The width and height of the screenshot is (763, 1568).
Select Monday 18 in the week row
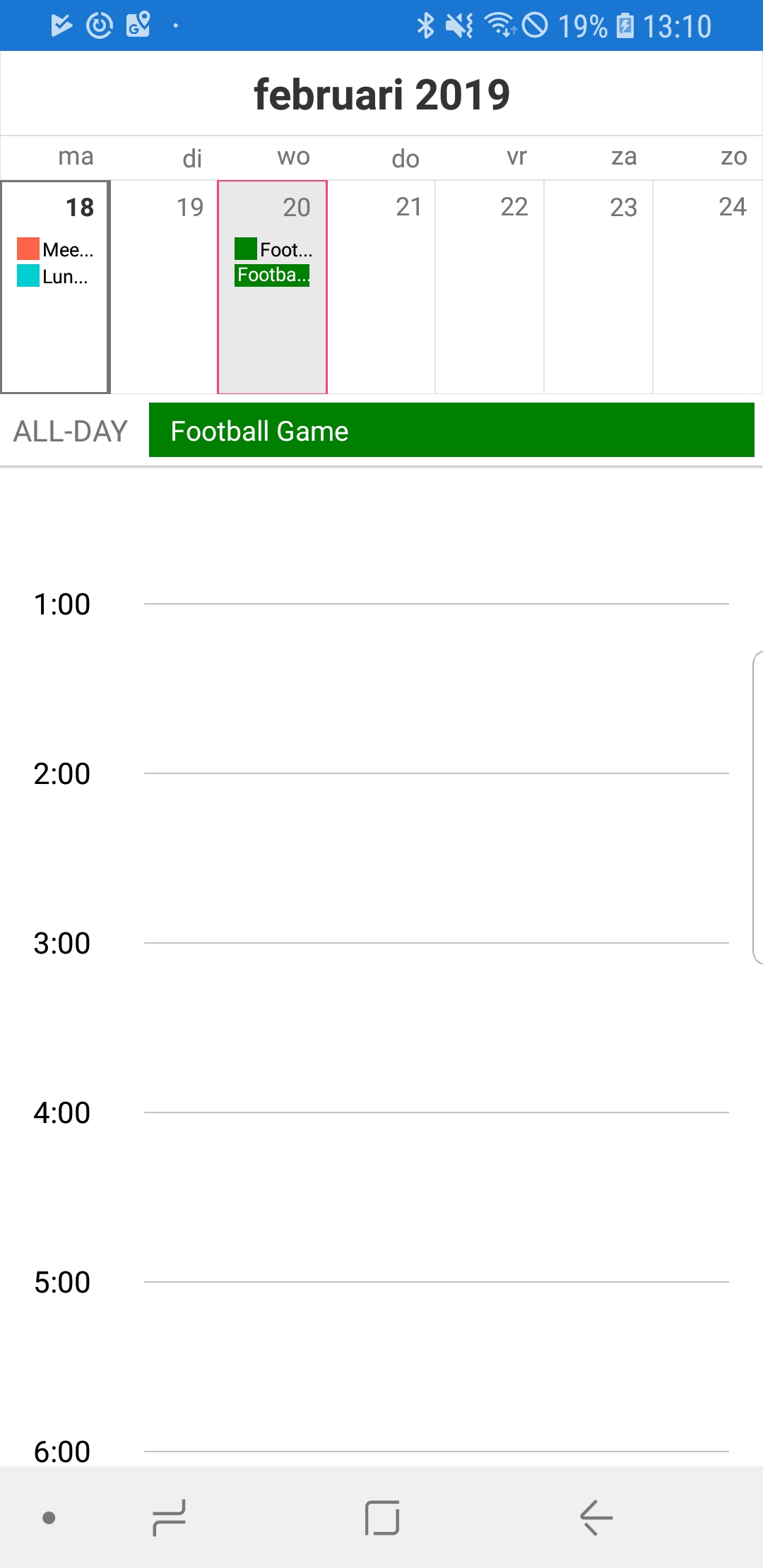(x=55, y=286)
